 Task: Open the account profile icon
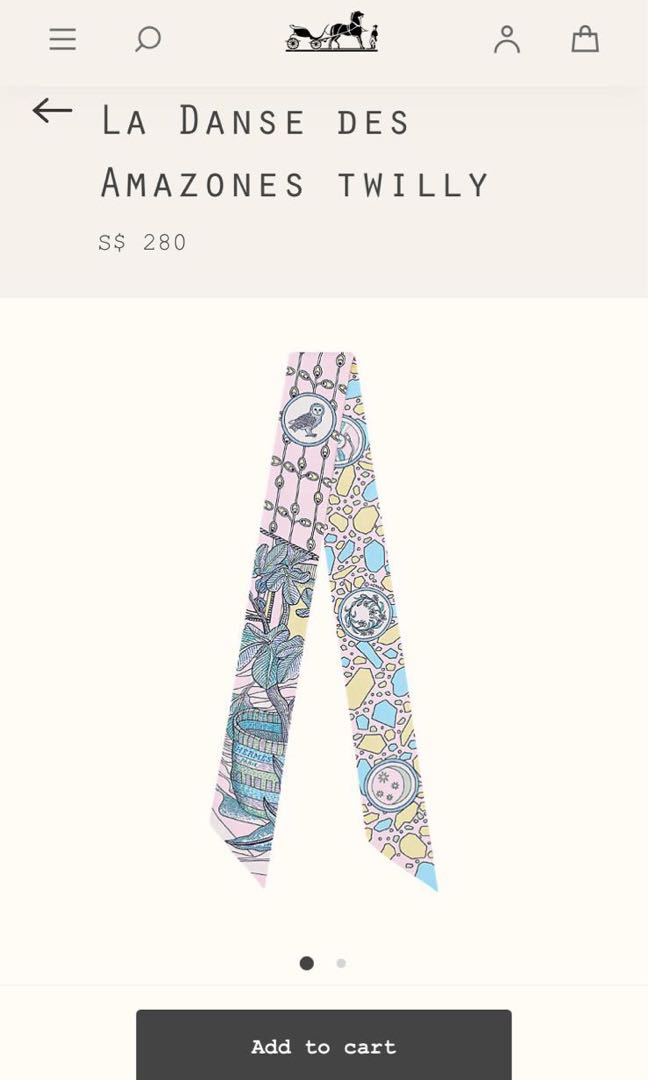[x=507, y=39]
